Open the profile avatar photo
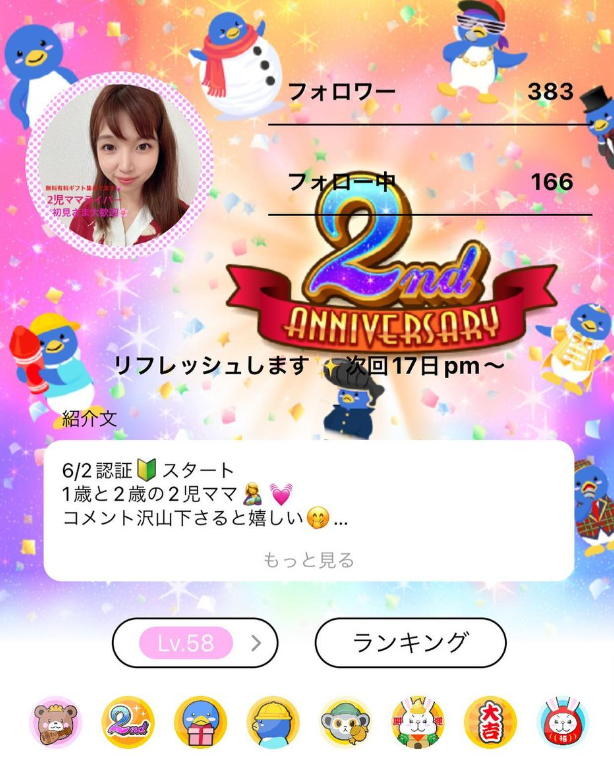This screenshot has width=614, height=762. tap(120, 165)
